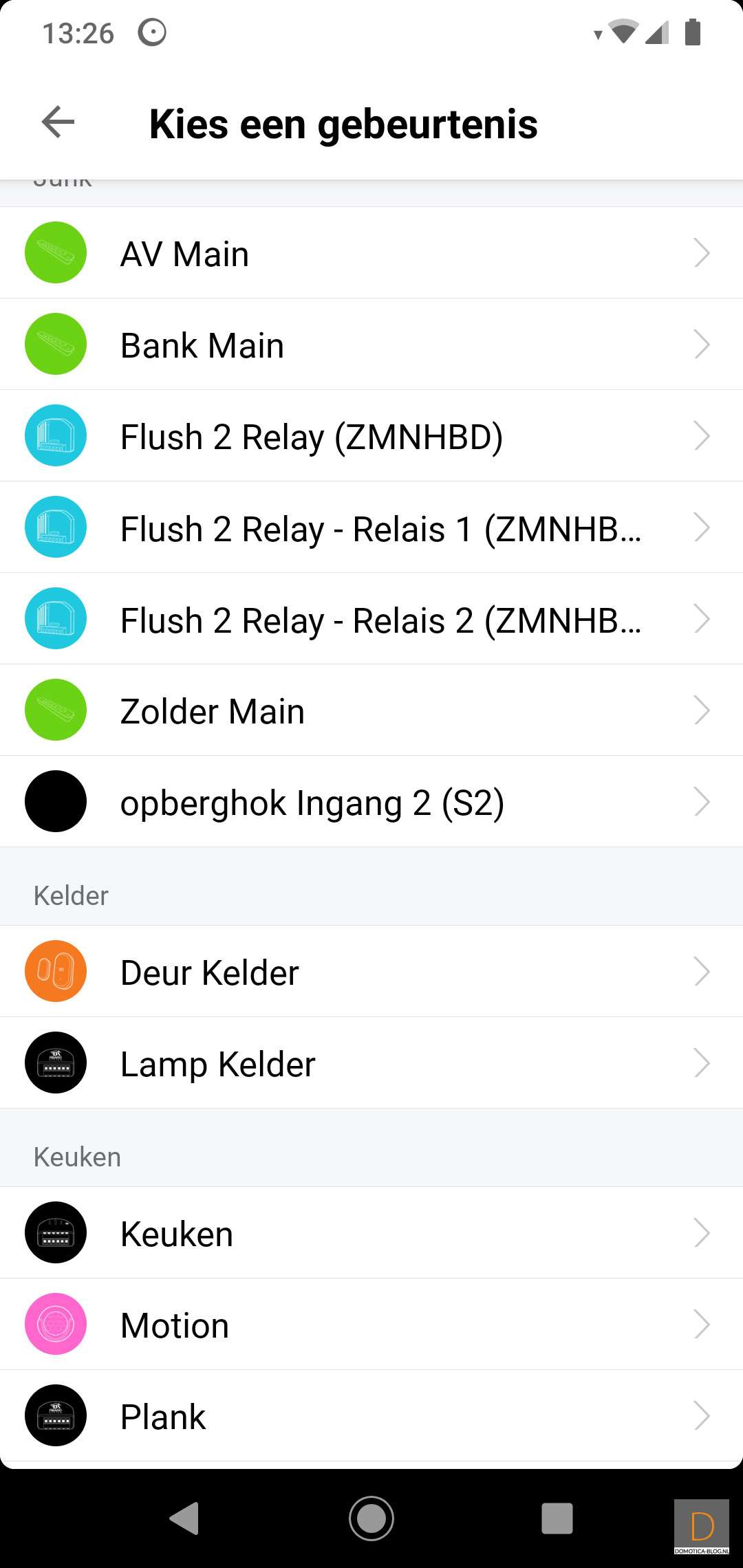
Task: Go back using the arrow in the header
Action: pyautogui.click(x=58, y=123)
